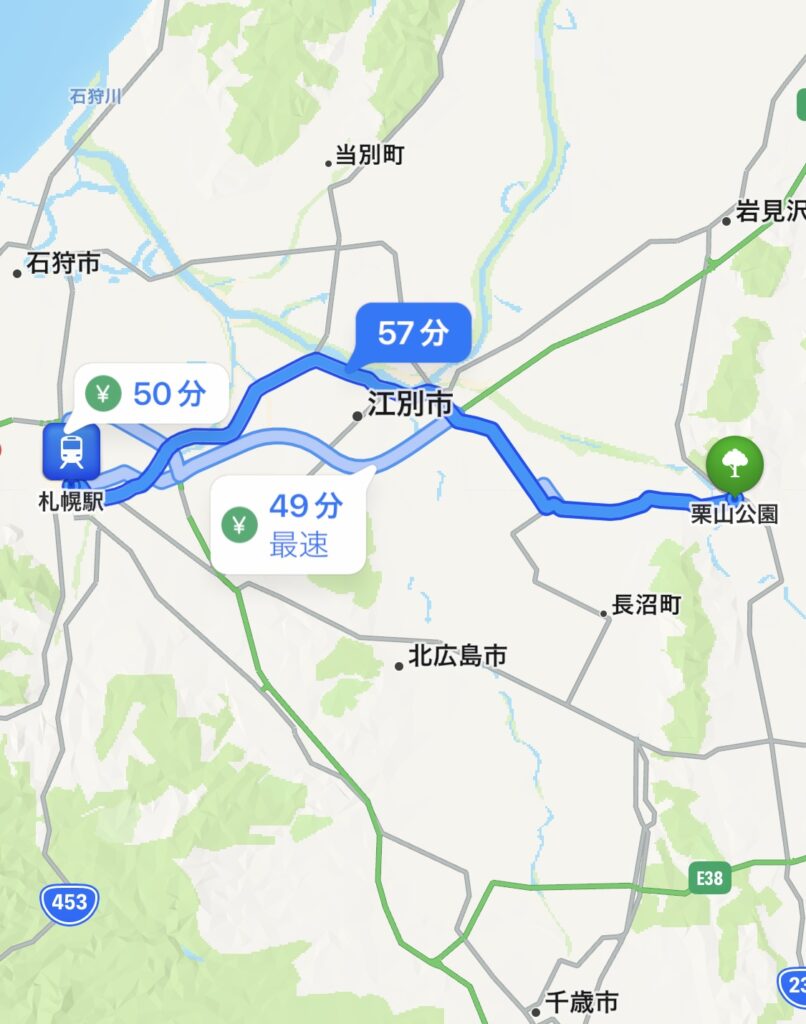The width and height of the screenshot is (806, 1024).
Task: Open the 札幌駅 station marker
Action: (x=71, y=451)
